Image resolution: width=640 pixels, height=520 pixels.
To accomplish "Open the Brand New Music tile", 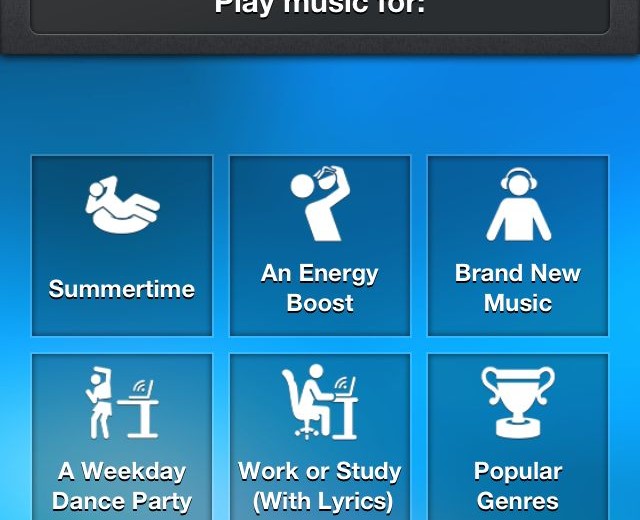I will (518, 246).
